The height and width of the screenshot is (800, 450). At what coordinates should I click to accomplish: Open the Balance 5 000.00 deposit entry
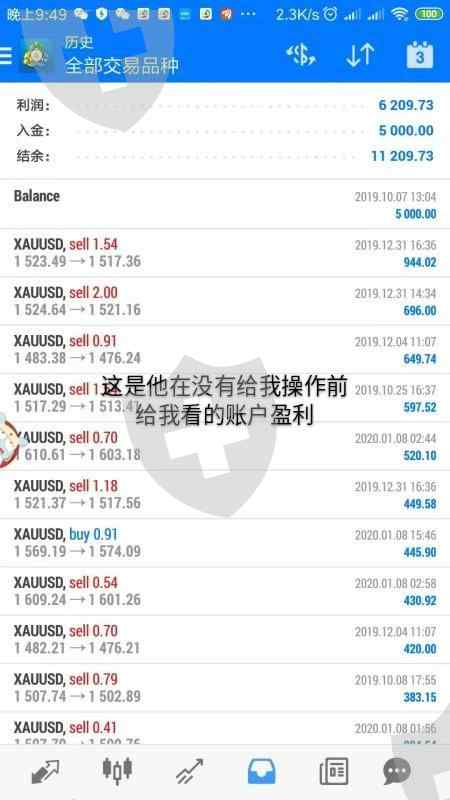[225, 205]
